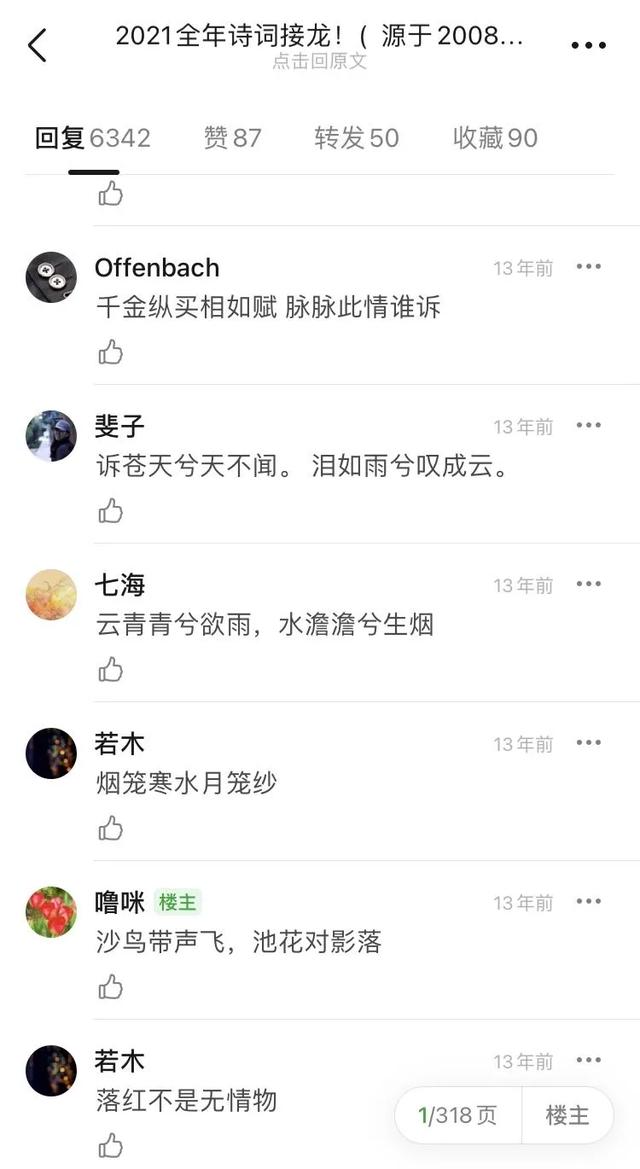Open more options on 噜咪's reply
The image size is (640, 1169).
pos(589,901)
